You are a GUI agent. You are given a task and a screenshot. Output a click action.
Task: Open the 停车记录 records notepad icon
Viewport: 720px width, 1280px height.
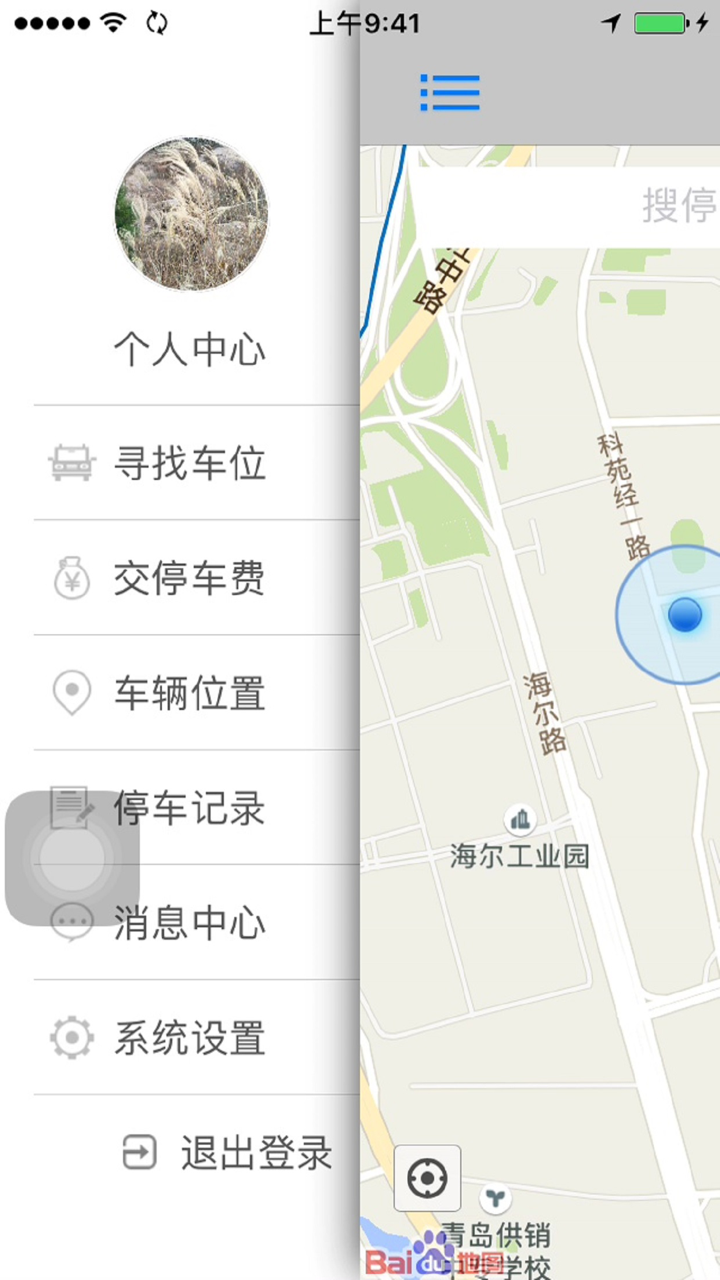(71, 808)
